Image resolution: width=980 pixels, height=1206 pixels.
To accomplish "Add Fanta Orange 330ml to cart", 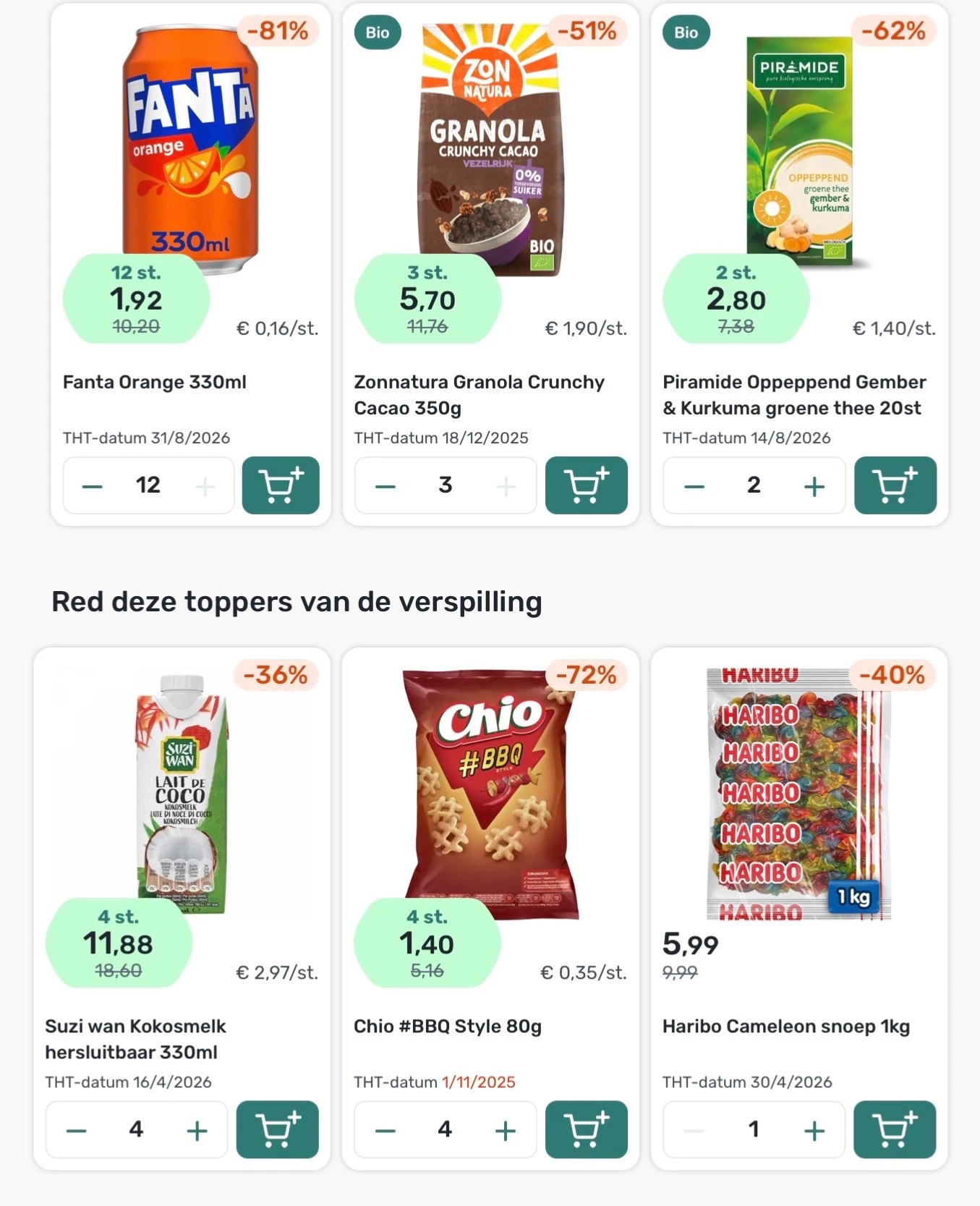I will (x=281, y=485).
